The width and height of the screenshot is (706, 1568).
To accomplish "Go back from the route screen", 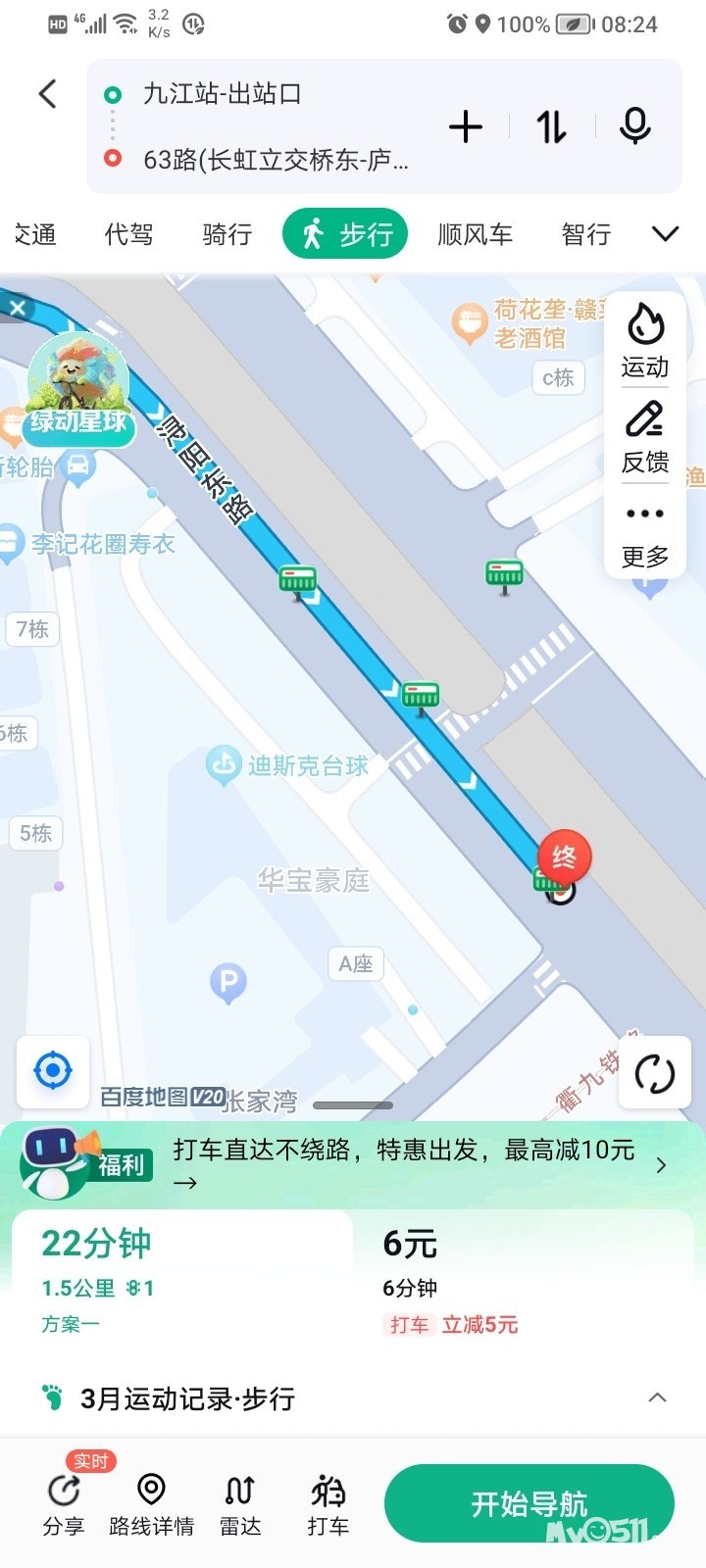I will click(47, 94).
